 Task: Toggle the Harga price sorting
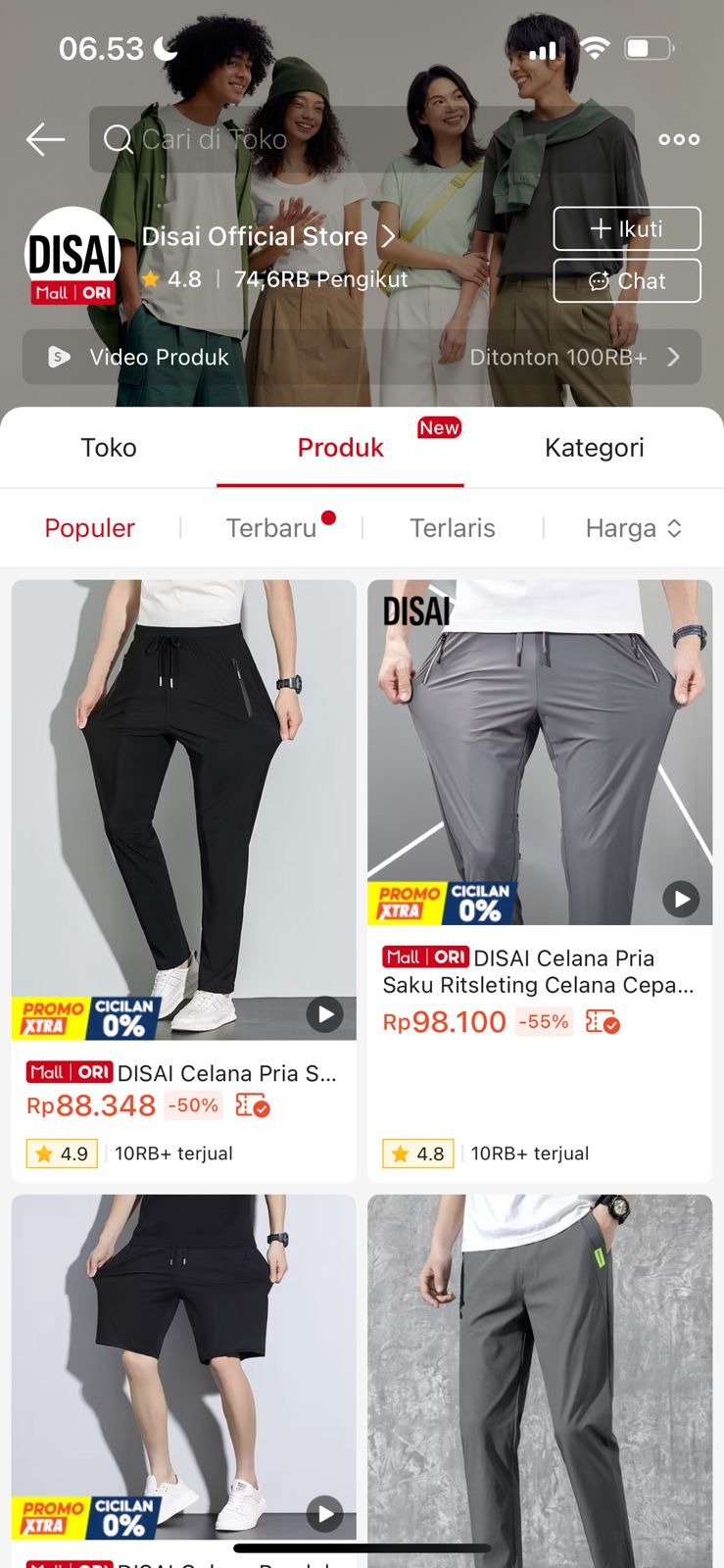coord(632,528)
